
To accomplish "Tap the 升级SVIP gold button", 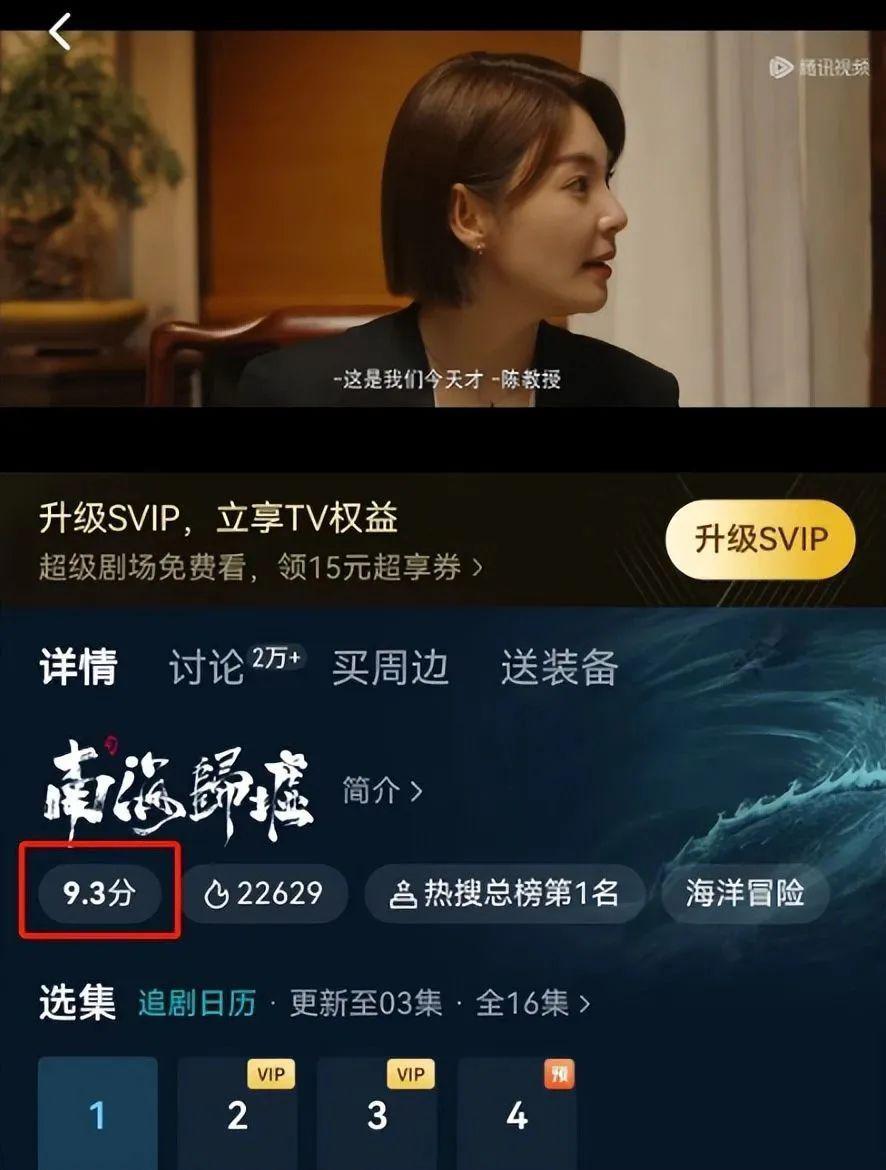I will click(x=761, y=540).
